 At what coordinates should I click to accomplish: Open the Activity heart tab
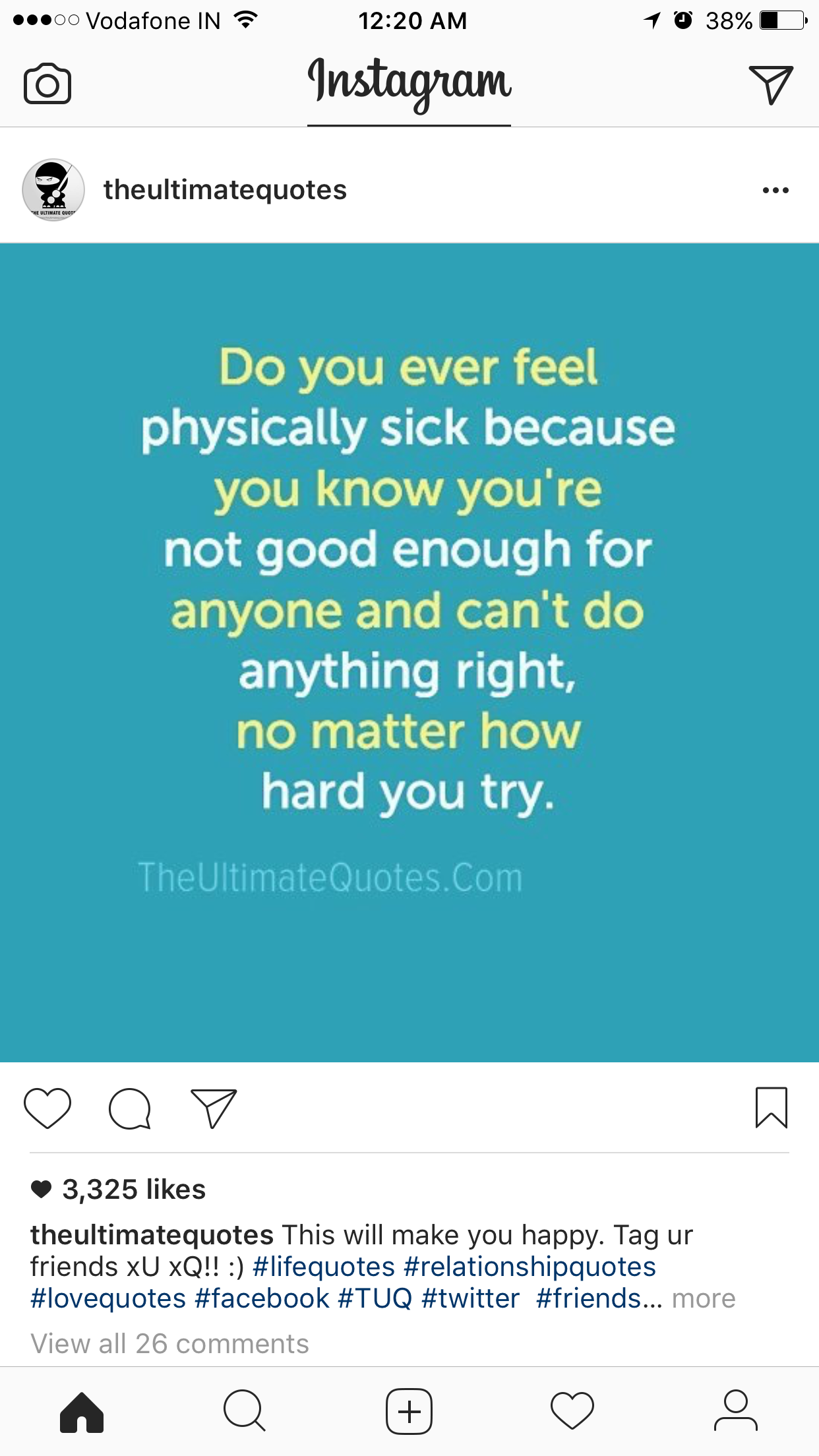pos(572,1412)
